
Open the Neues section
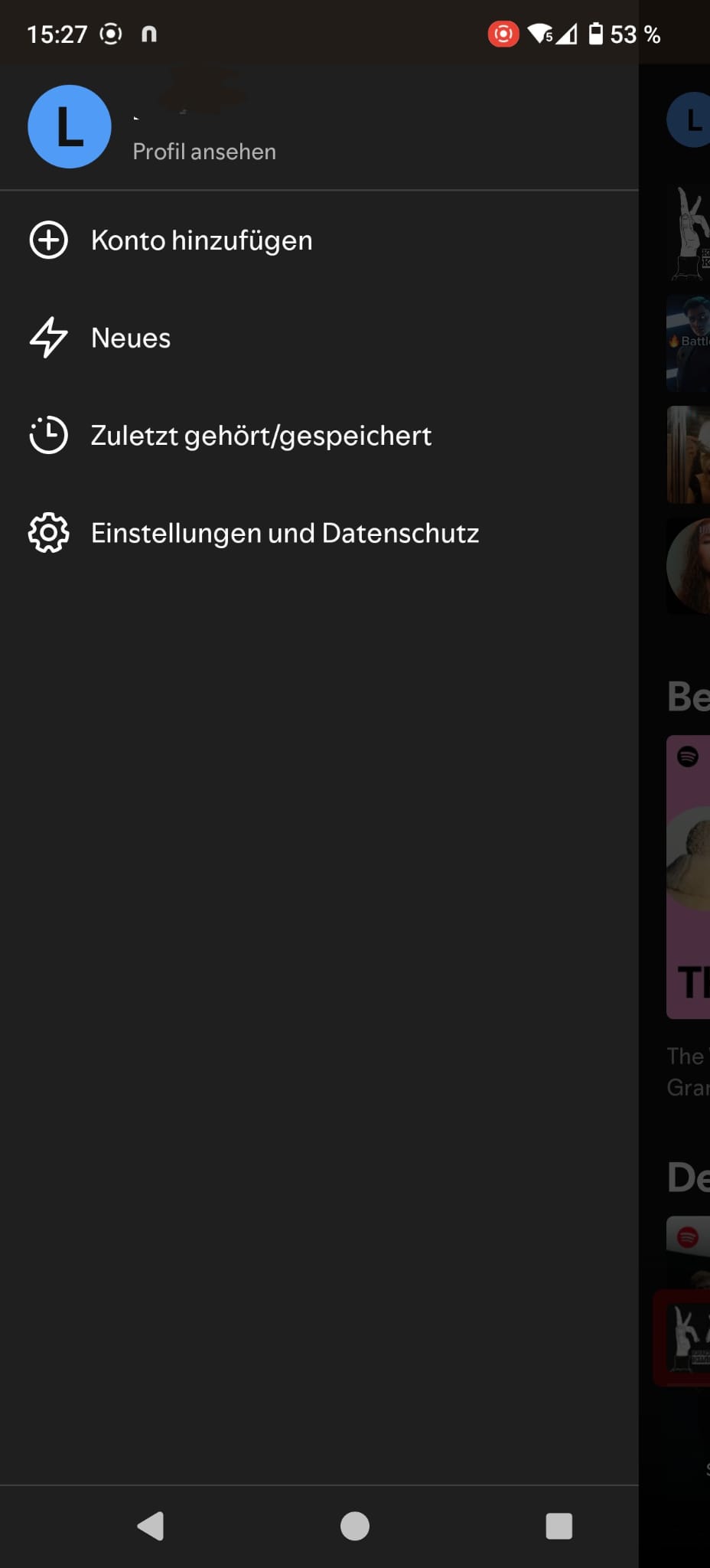point(319,338)
